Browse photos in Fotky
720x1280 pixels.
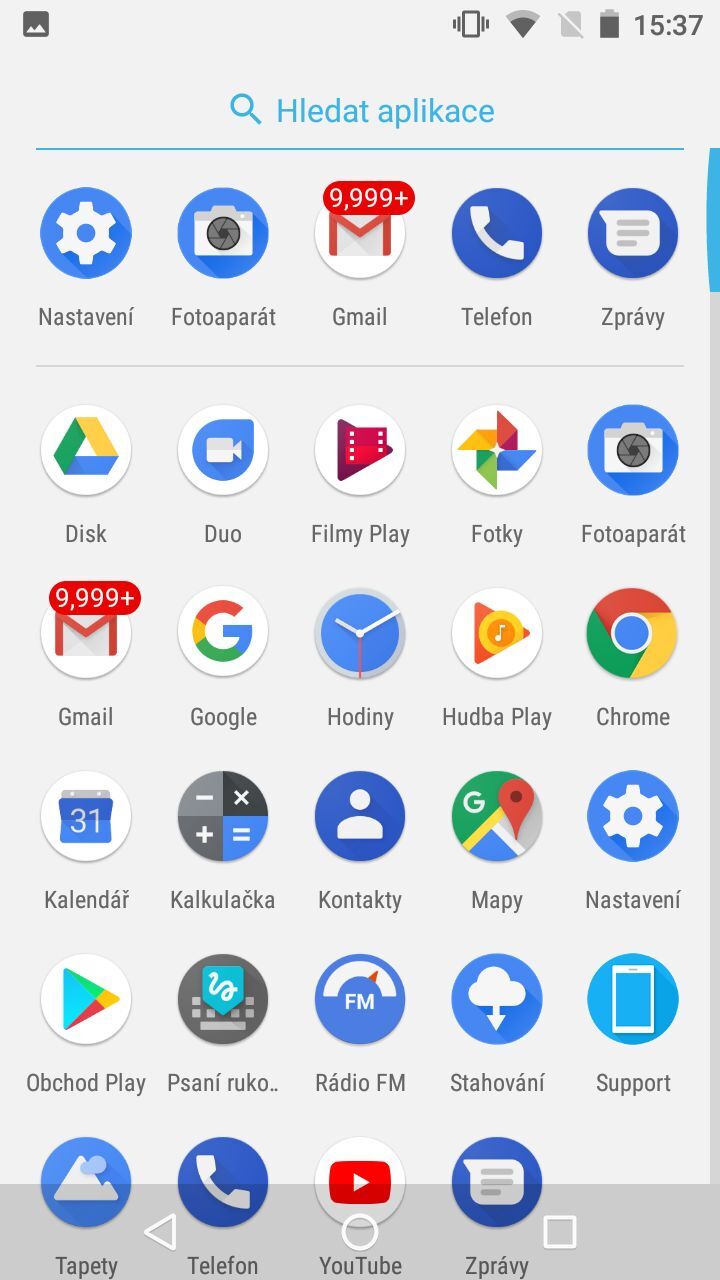[497, 450]
